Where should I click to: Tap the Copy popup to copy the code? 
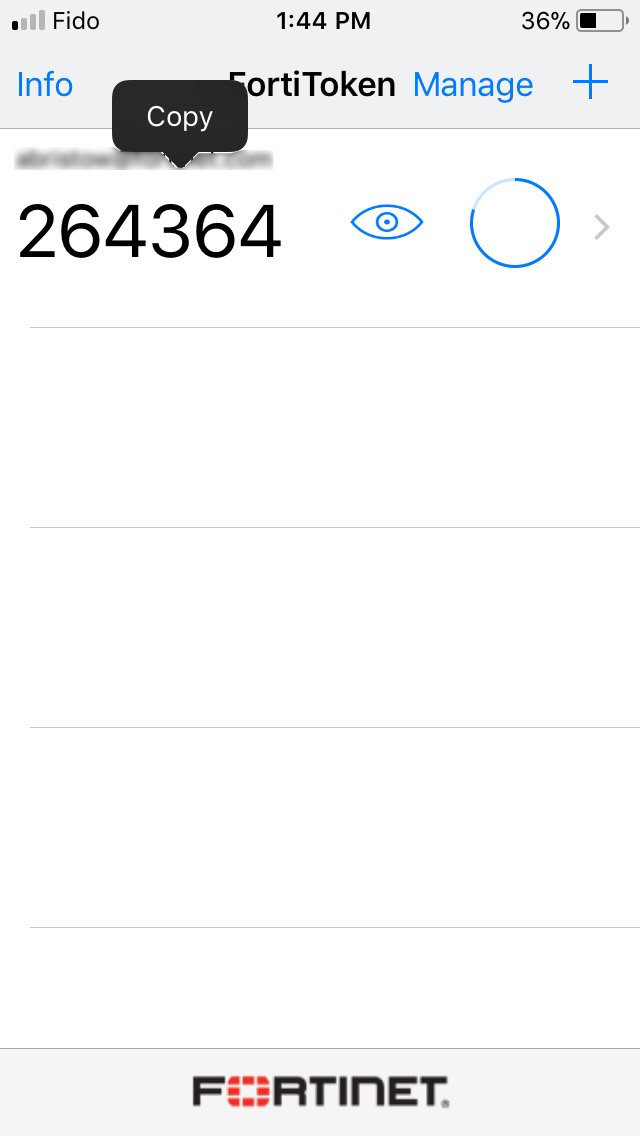click(180, 116)
